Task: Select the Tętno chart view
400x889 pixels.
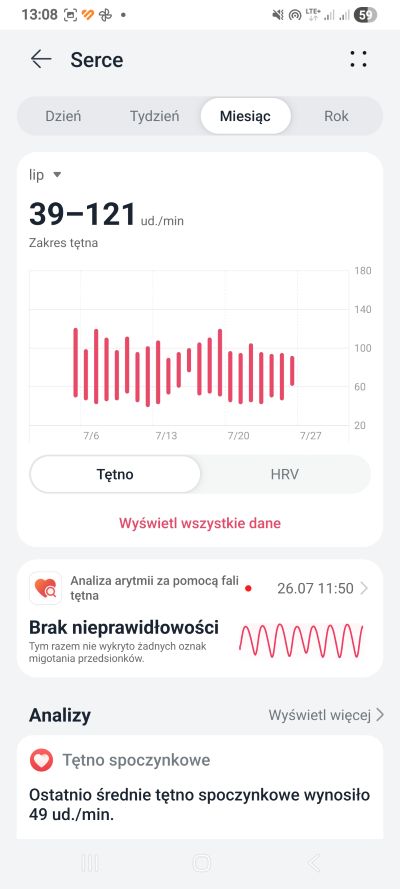Action: point(115,474)
